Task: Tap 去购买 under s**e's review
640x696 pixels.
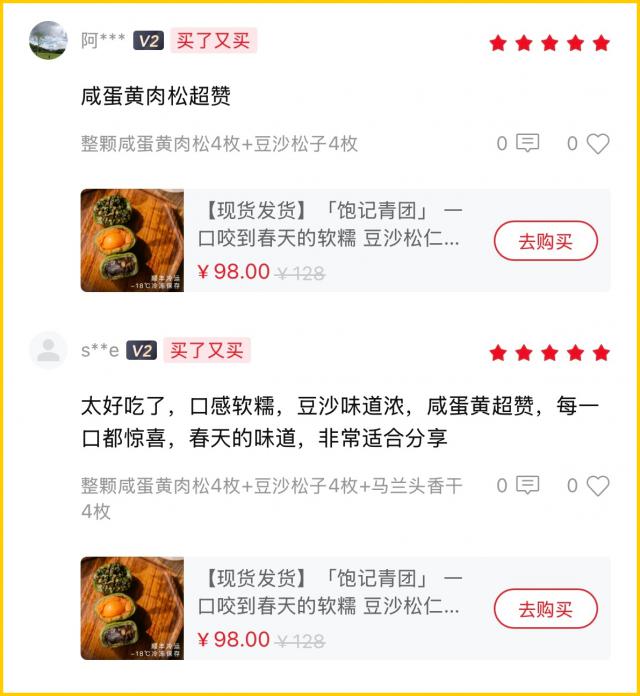Action: tap(545, 609)
